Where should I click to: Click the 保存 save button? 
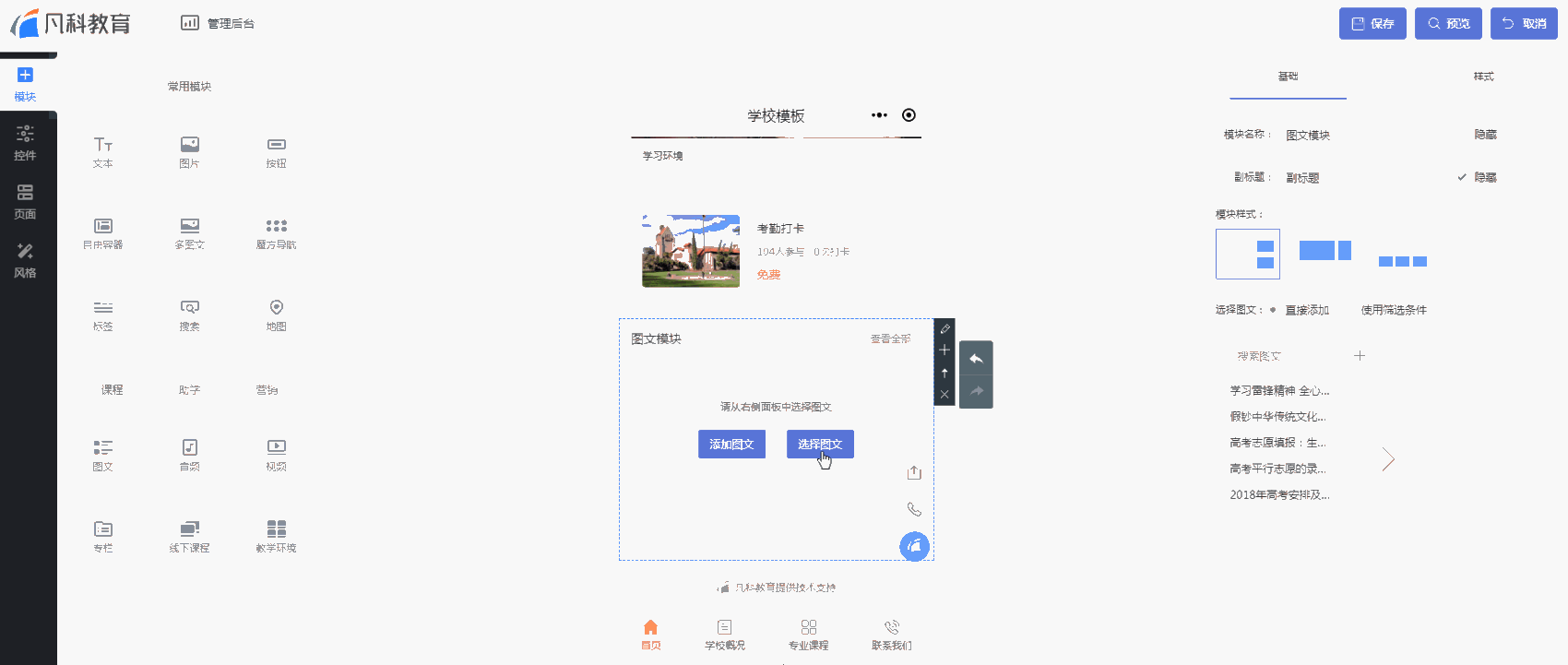click(1372, 24)
